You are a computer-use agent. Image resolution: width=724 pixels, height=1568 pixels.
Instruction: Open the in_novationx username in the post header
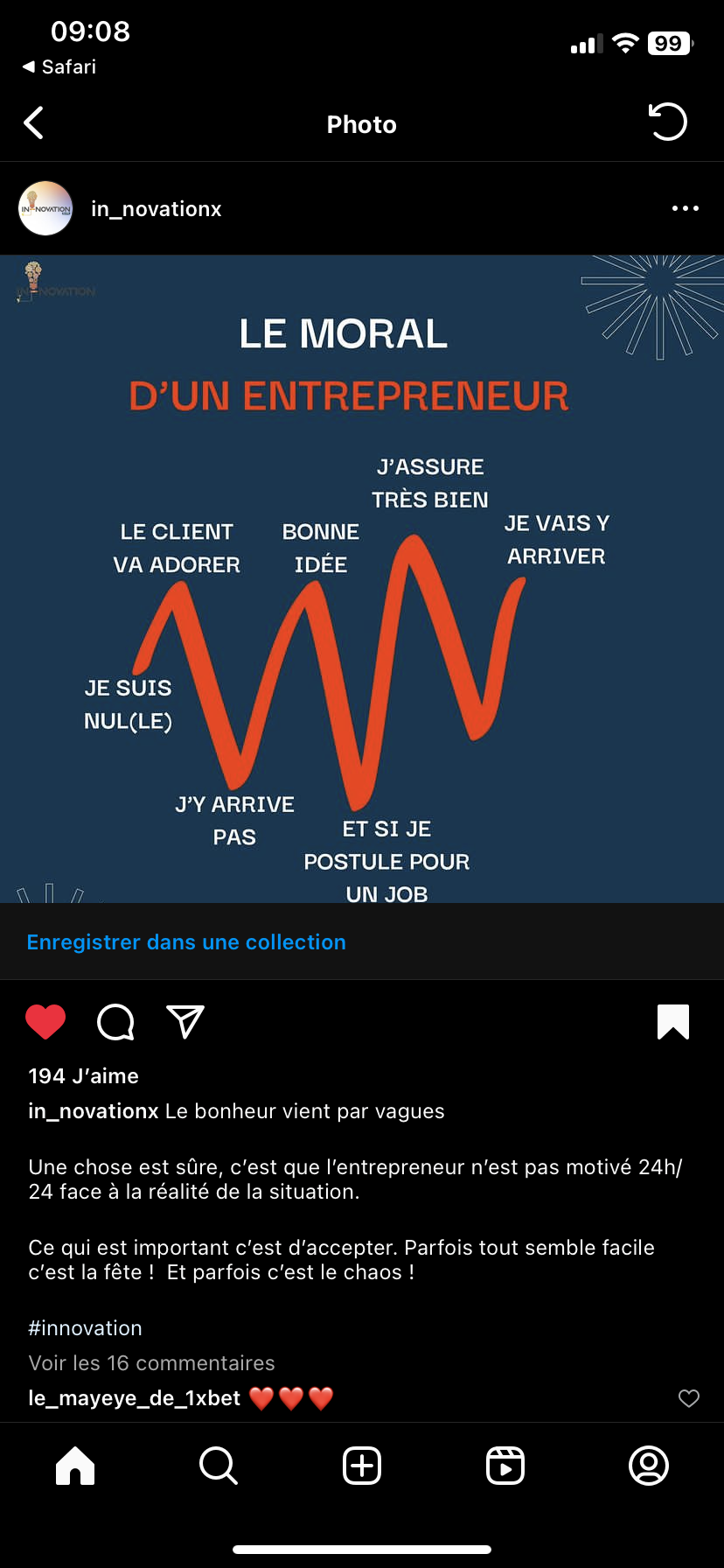coord(157,209)
